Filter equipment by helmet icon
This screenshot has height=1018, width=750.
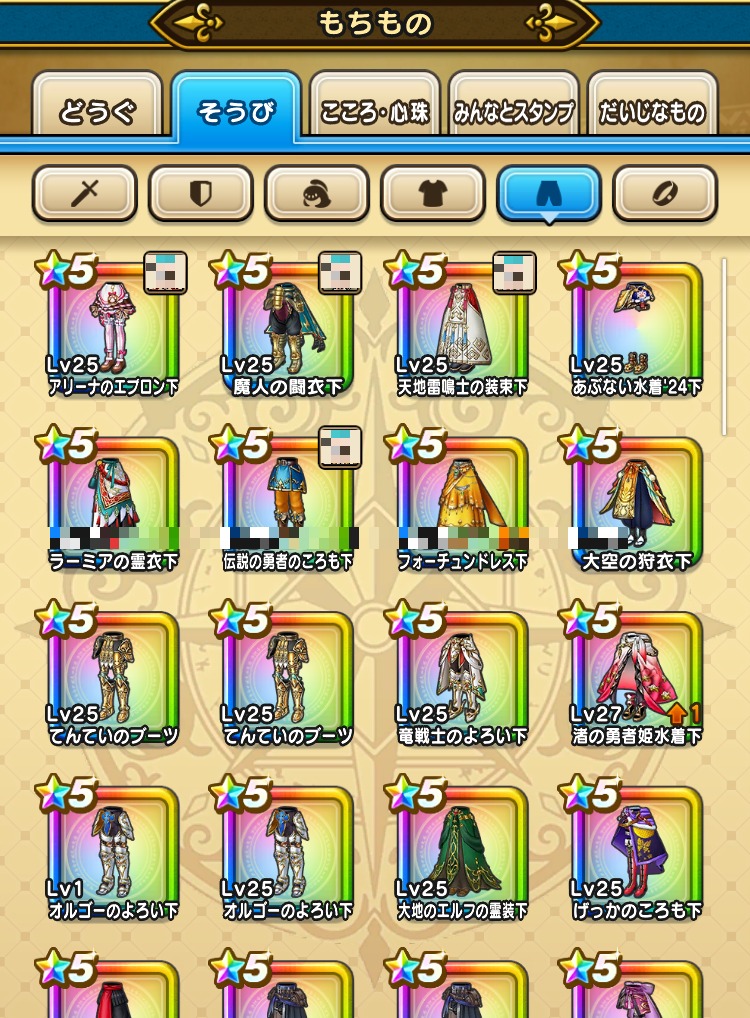pos(316,193)
